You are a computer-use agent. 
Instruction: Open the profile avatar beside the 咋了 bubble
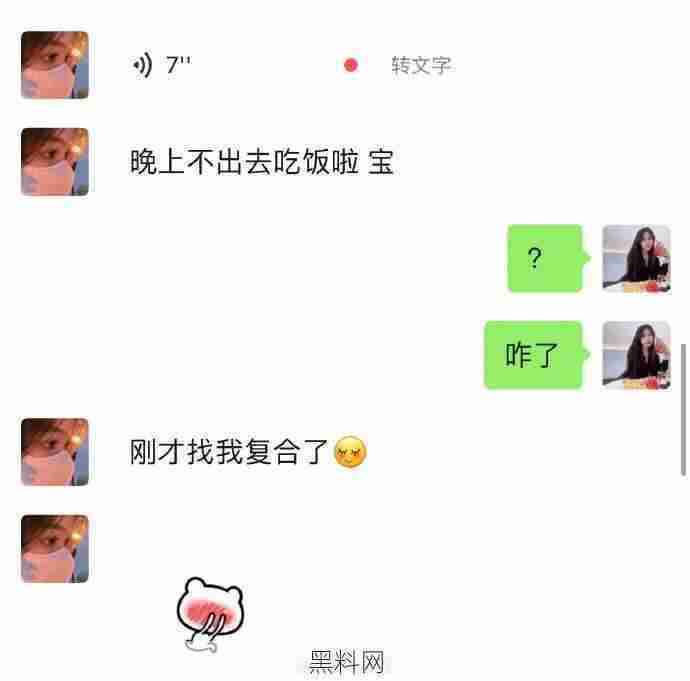coord(636,355)
